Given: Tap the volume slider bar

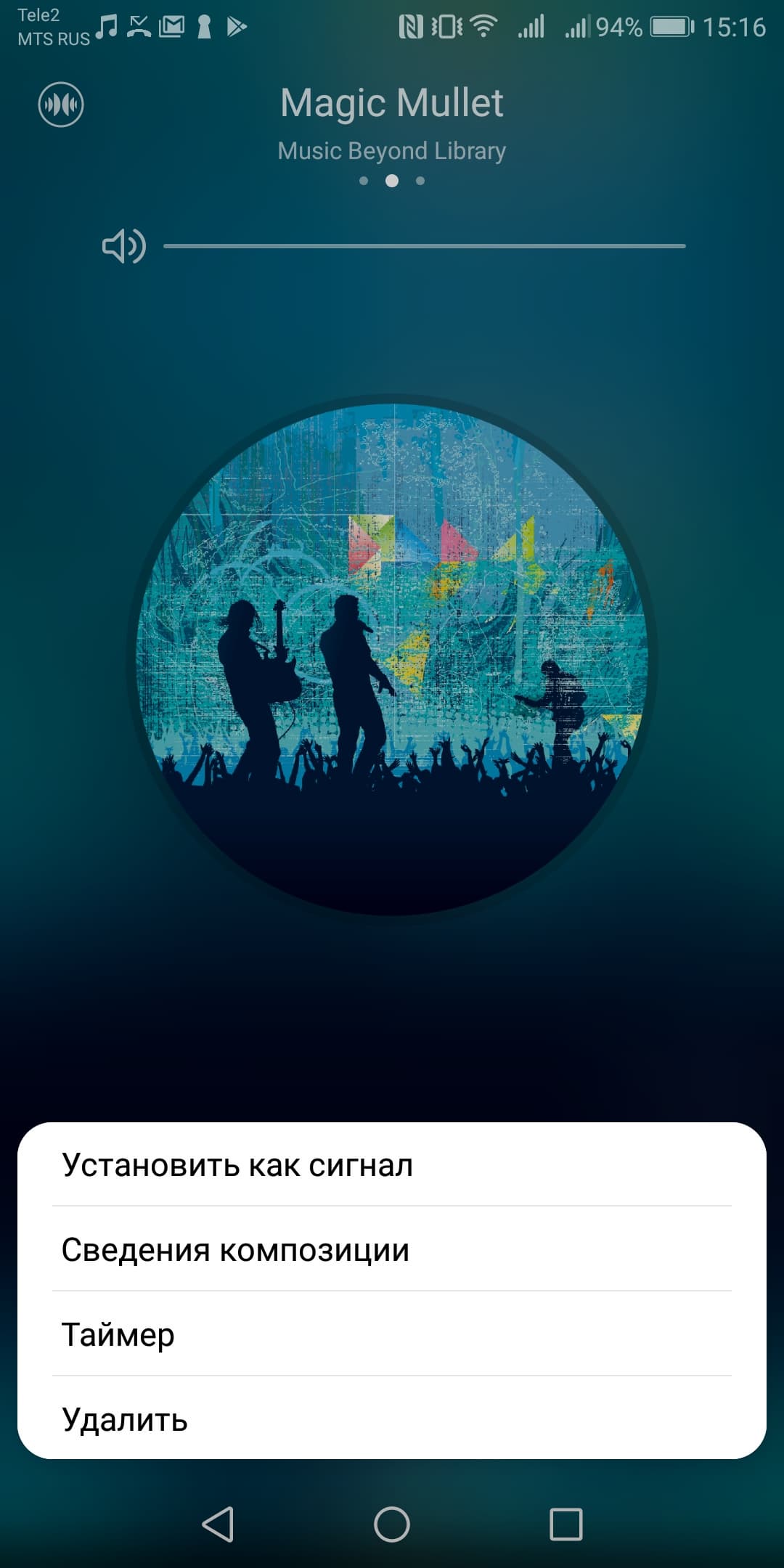Looking at the screenshot, I should (x=425, y=246).
